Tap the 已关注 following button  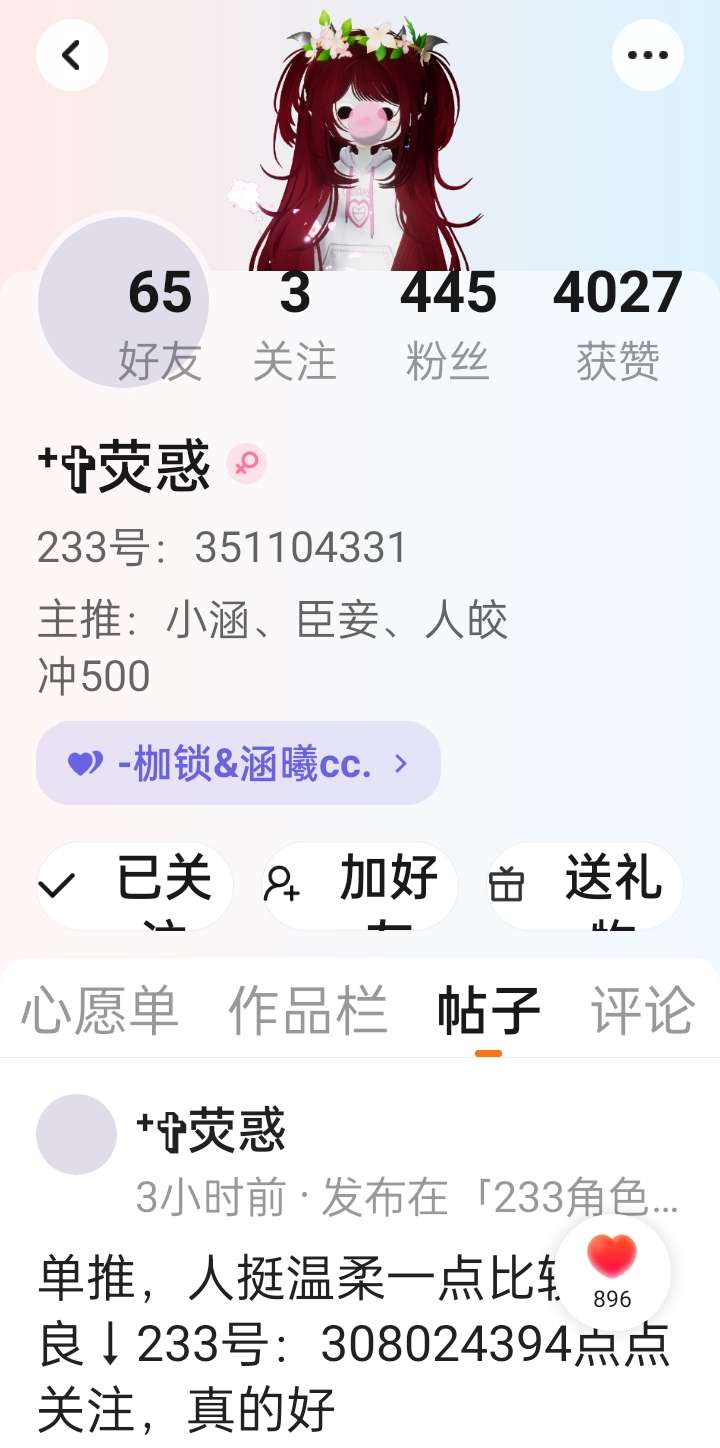pos(135,885)
